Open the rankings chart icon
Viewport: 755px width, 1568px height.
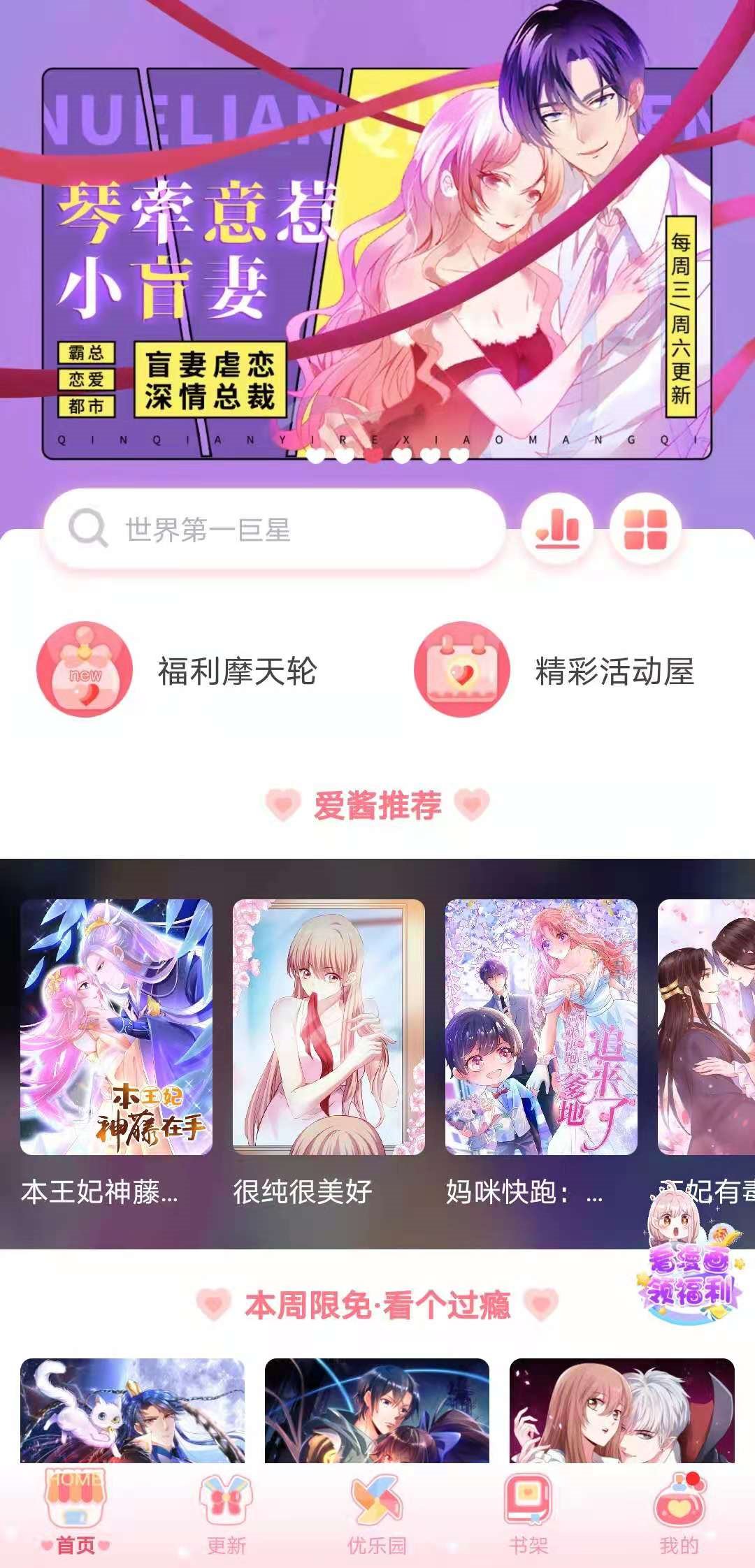(x=557, y=528)
